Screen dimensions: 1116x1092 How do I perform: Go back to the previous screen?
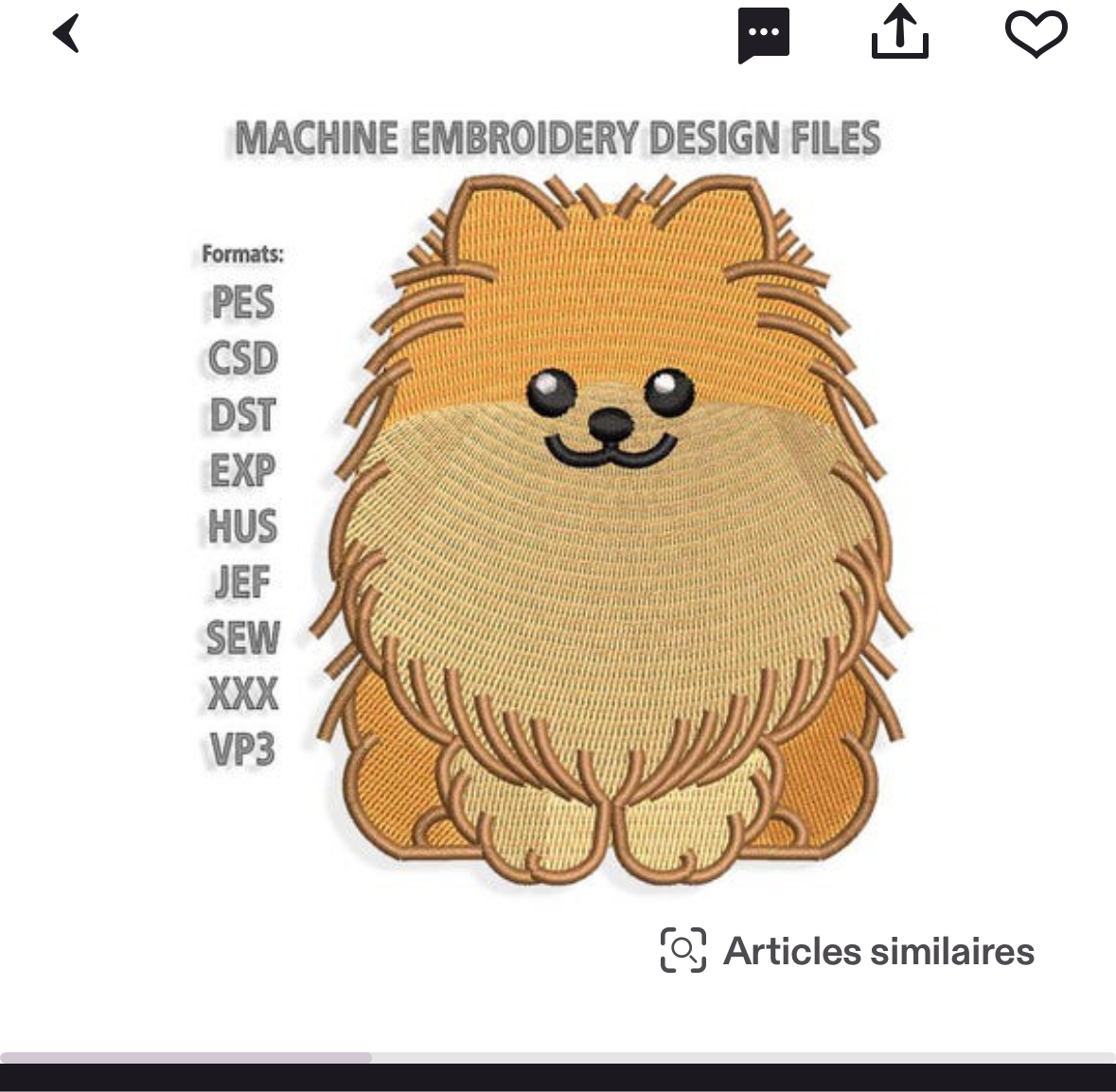pyautogui.click(x=66, y=35)
